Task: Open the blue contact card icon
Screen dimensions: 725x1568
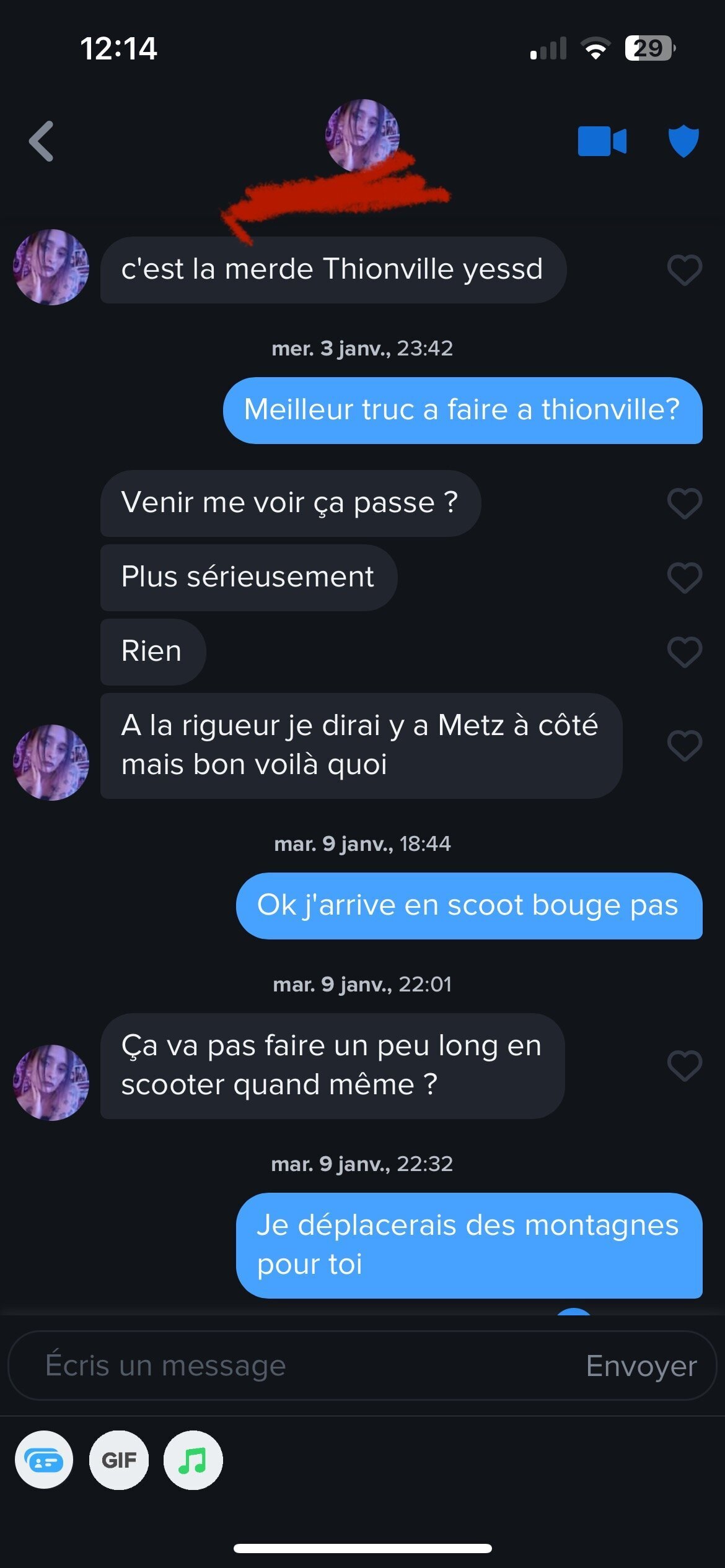Action: [x=44, y=1460]
